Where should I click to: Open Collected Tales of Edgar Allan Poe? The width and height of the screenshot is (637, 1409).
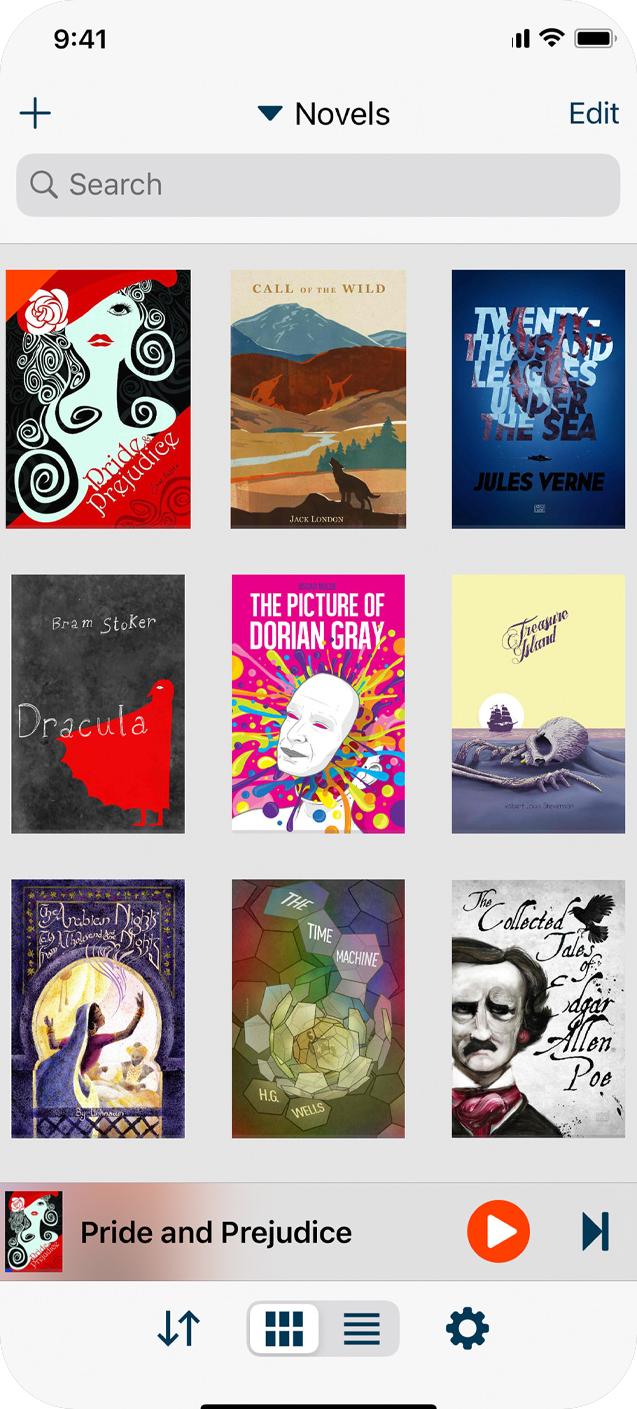coord(538,1009)
